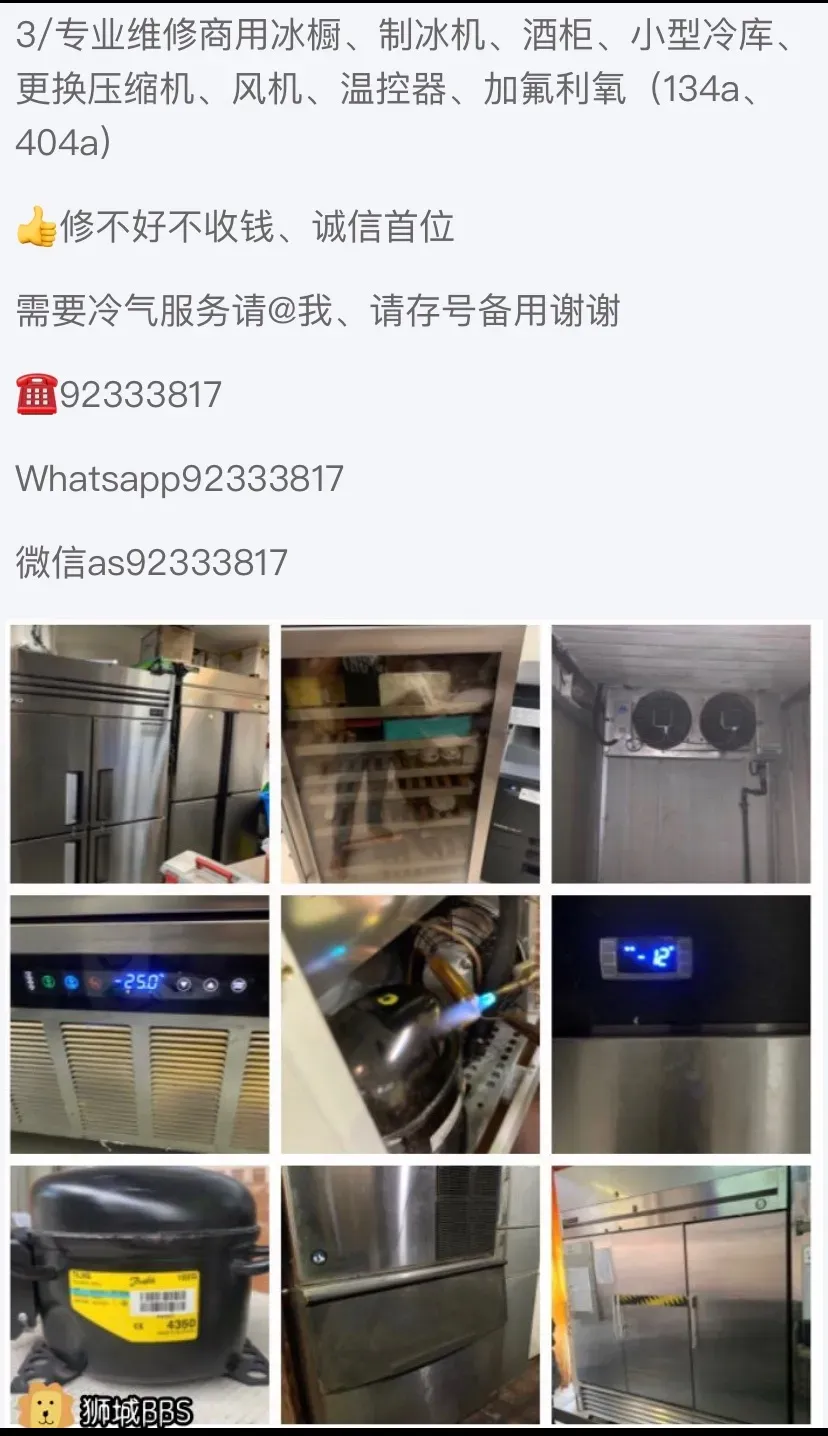
Task: Open the two-door upright chiller photo
Action: click(x=681, y=1294)
